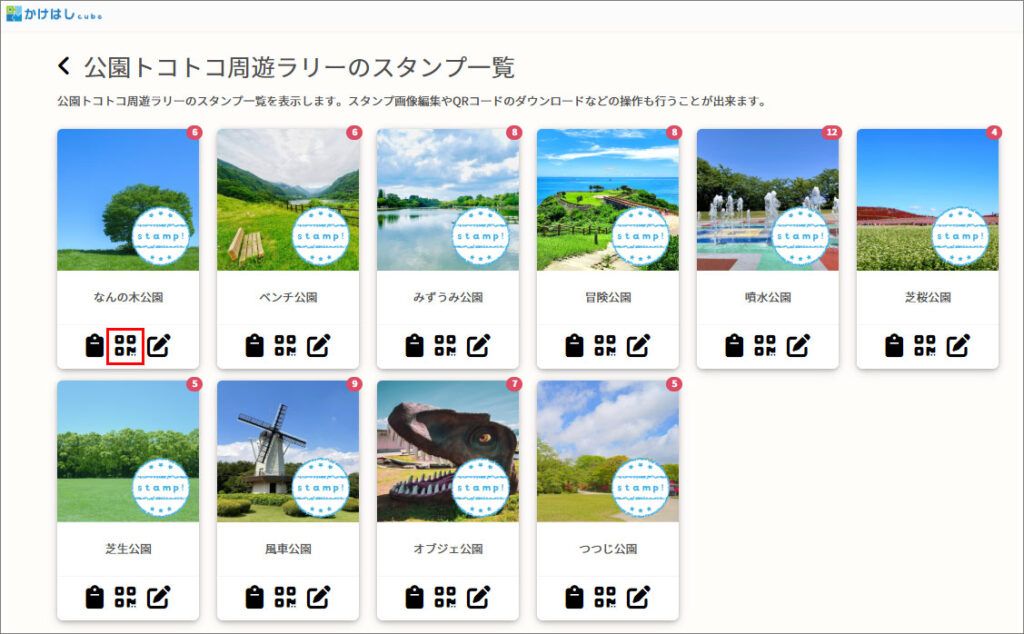Edit the みずうみ公園 stamp
Screen dimensions: 1024x634
click(478, 346)
